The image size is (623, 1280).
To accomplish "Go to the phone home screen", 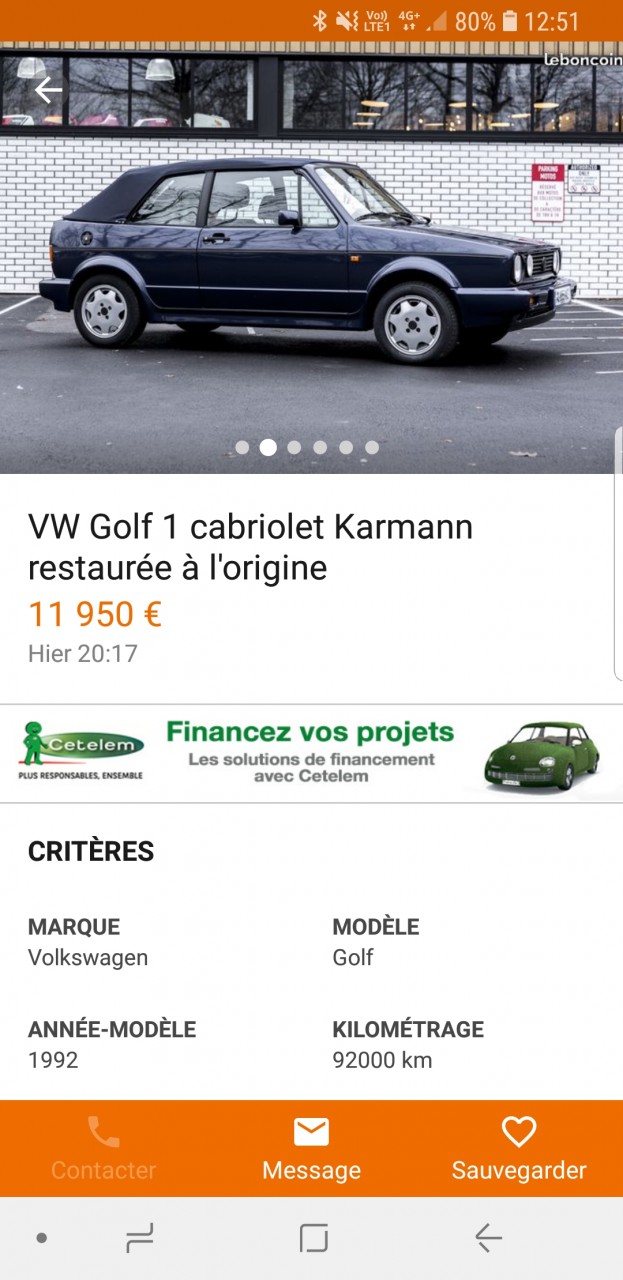I will coord(313,1238).
